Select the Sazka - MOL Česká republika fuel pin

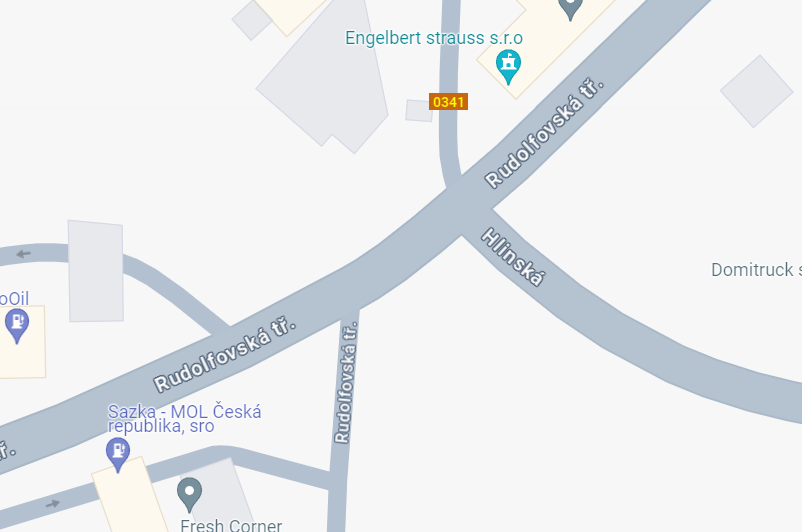tap(118, 454)
